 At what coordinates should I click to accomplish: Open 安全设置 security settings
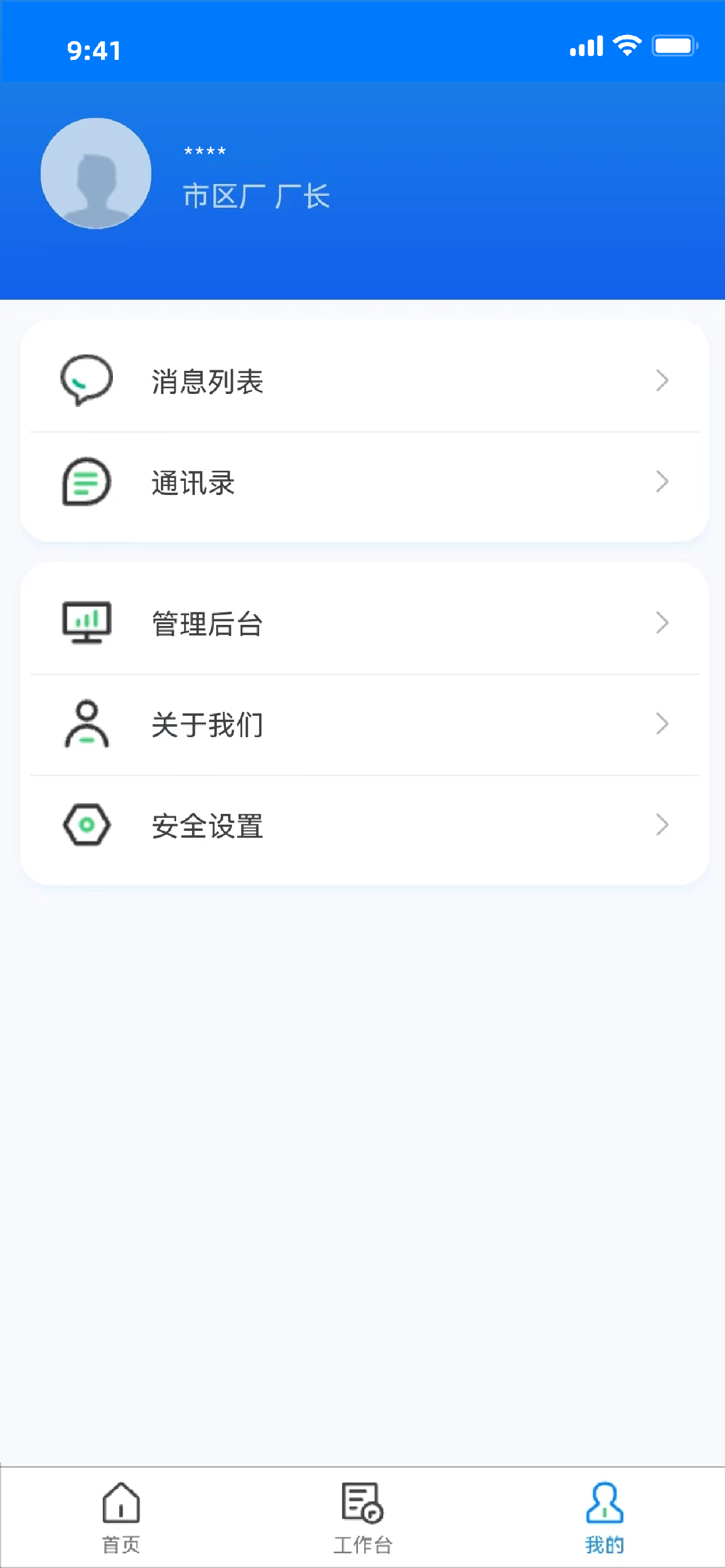coord(364,825)
